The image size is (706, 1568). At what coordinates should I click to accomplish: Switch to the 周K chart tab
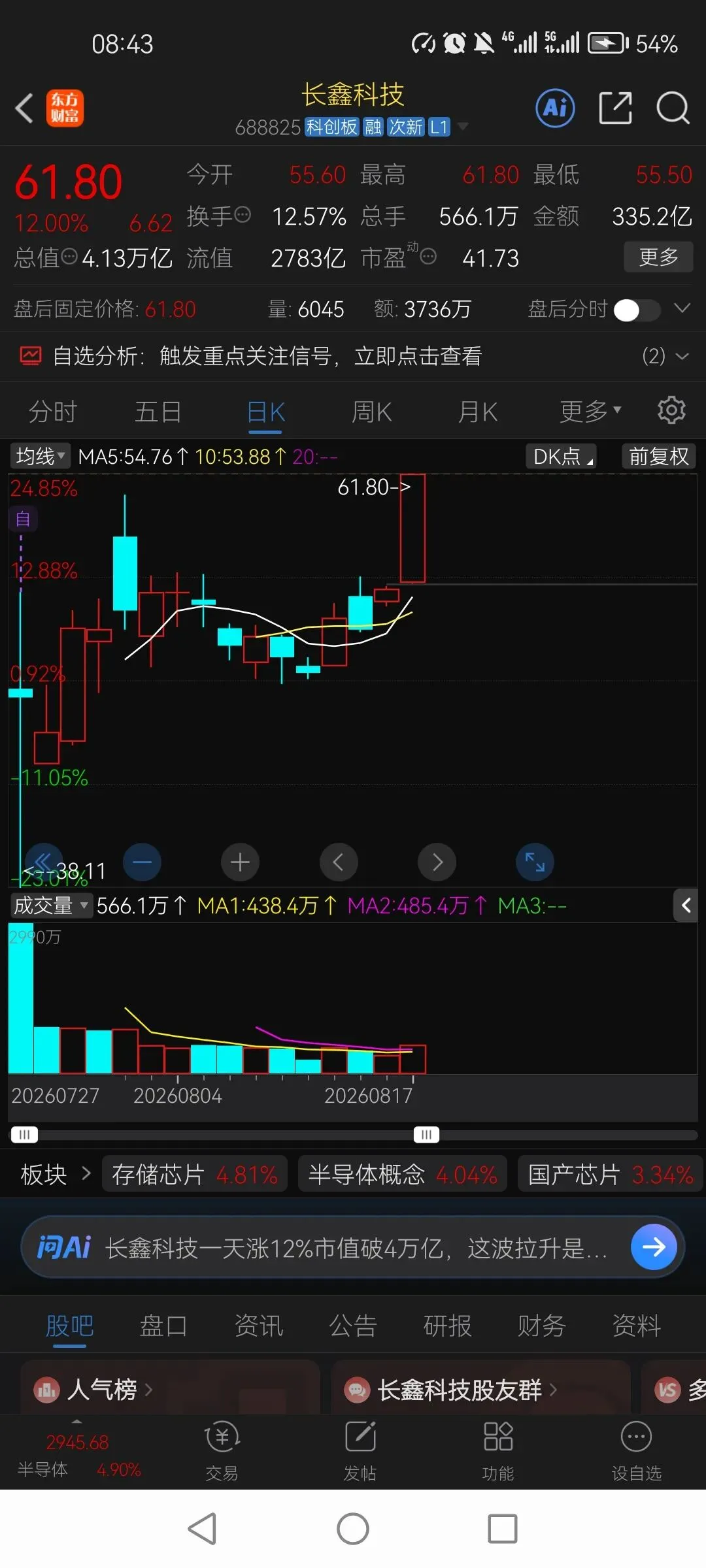[371, 412]
